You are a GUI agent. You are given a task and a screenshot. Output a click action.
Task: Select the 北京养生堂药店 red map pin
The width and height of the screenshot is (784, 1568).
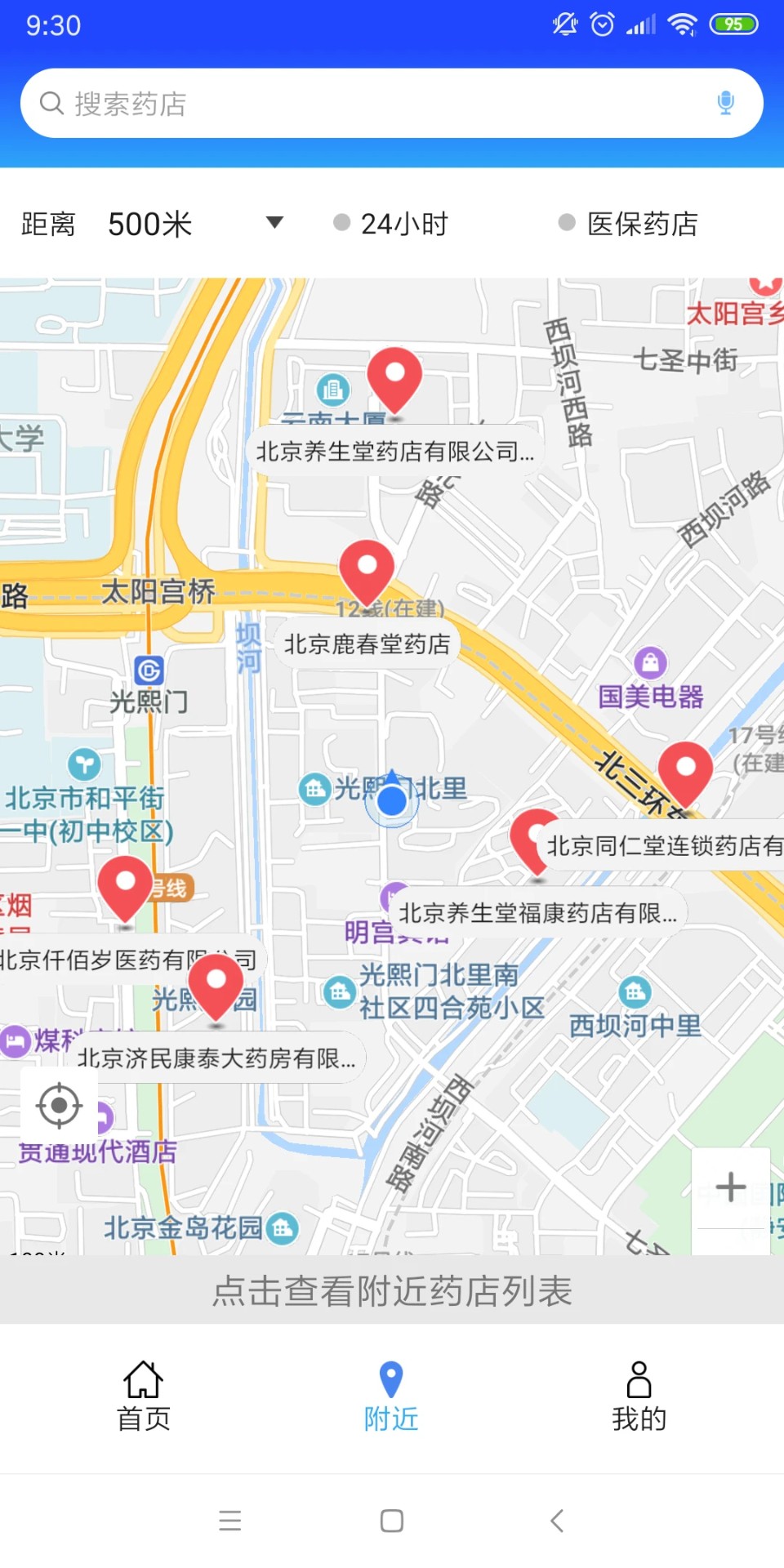click(x=395, y=378)
